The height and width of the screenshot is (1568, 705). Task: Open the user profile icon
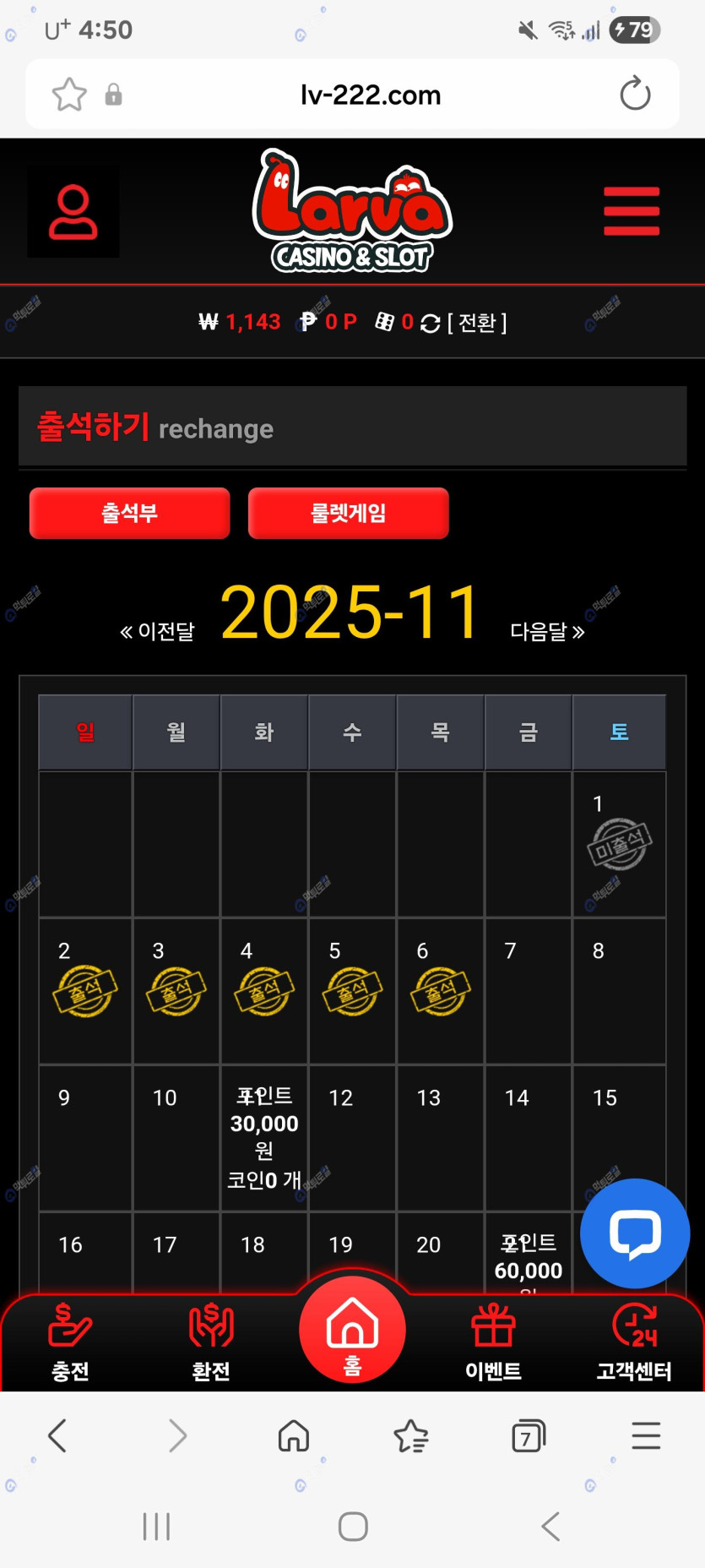pyautogui.click(x=73, y=211)
